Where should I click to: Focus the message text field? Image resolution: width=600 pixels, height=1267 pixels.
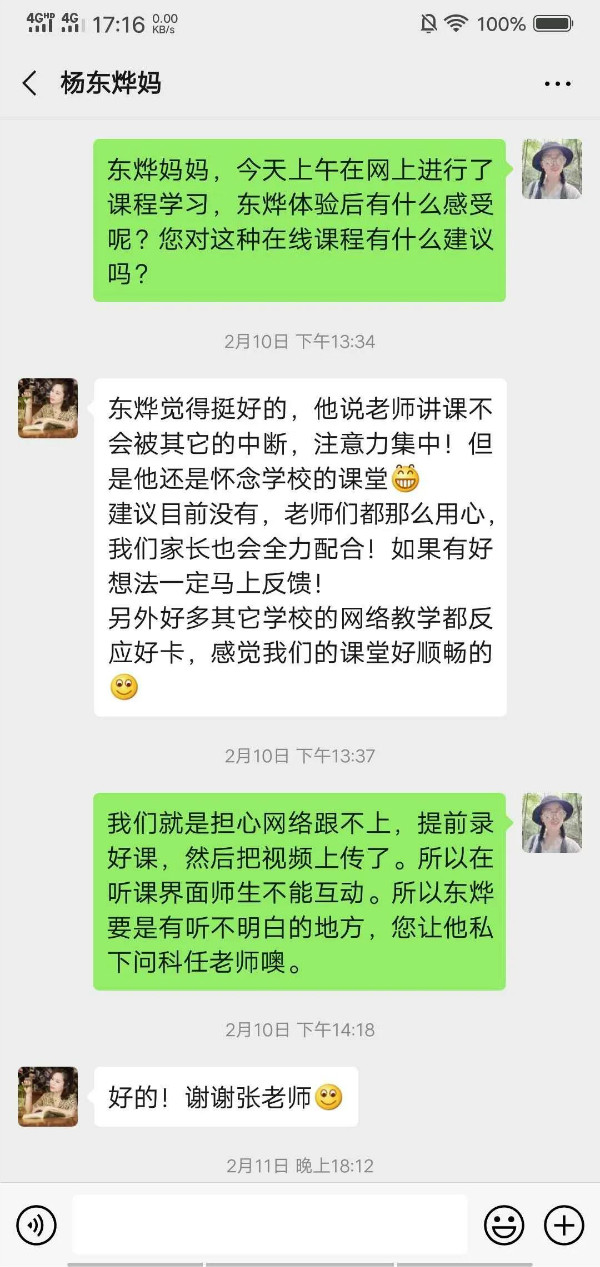point(269,1224)
